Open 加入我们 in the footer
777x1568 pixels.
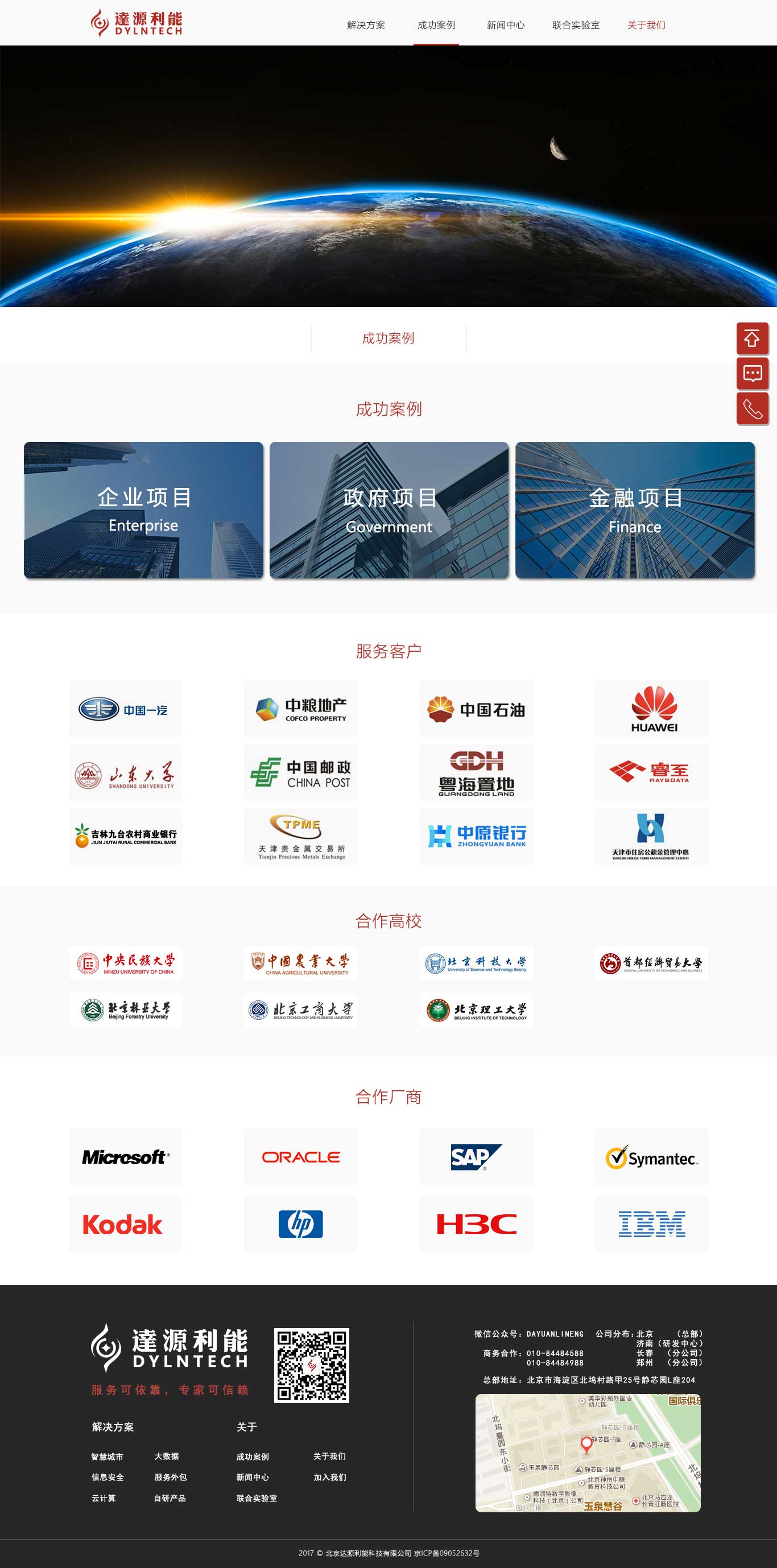[329, 1478]
